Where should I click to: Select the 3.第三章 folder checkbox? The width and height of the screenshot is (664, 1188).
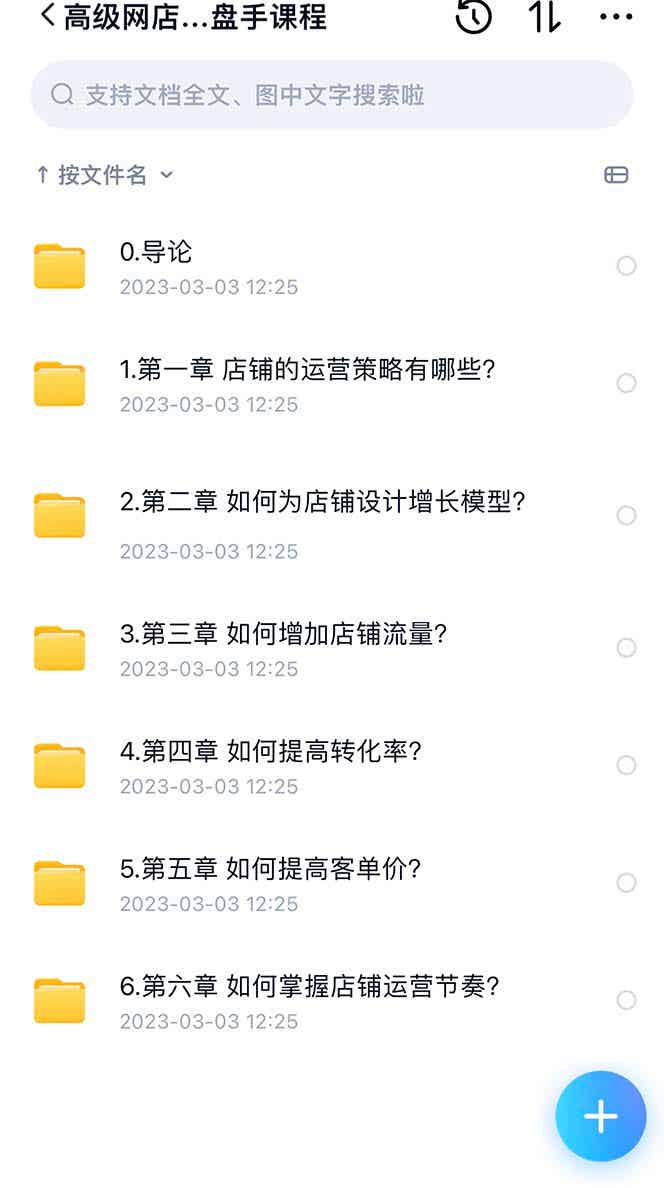coord(626,648)
